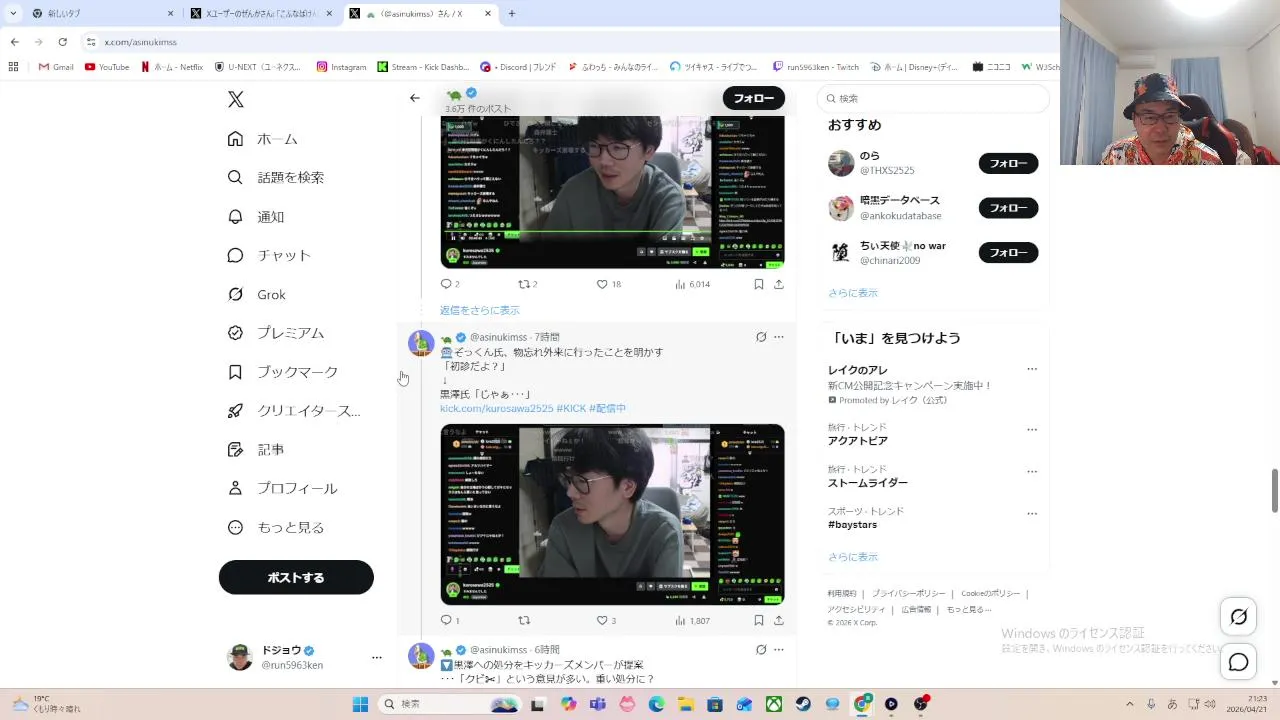Open the kick.com/kurosawa2525 link in the post
This screenshot has height=720, width=1280.
(496, 408)
